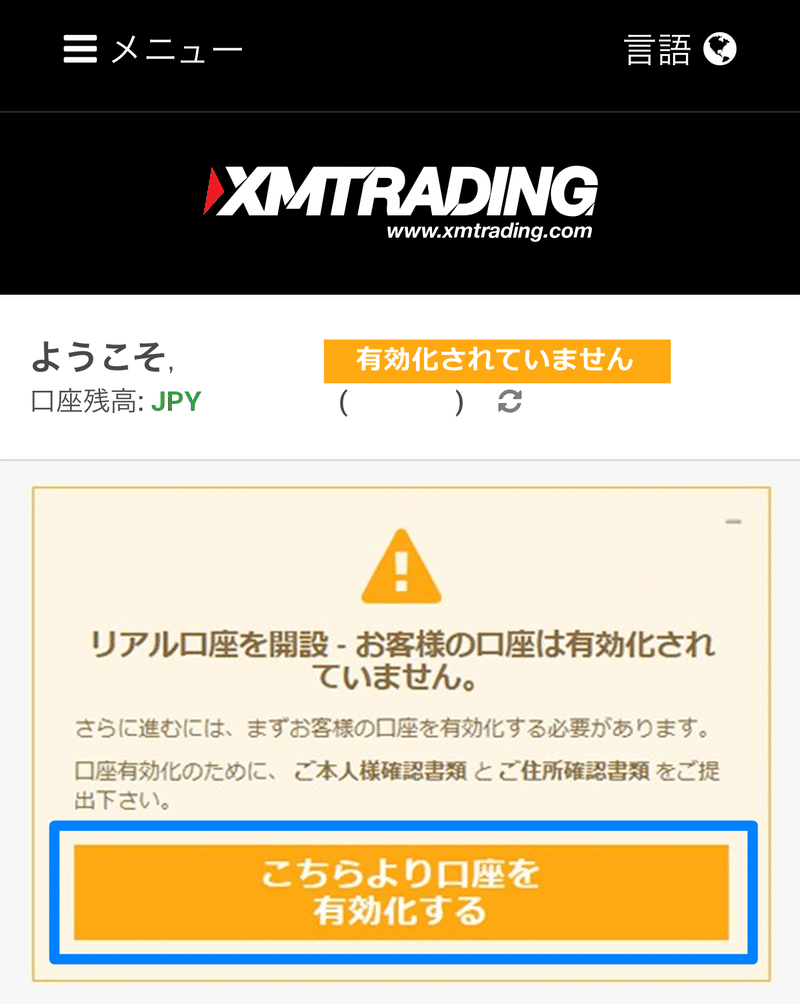Viewport: 800px width, 1004px height.
Task: Click the 有効化されていません status badge
Action: tap(497, 360)
